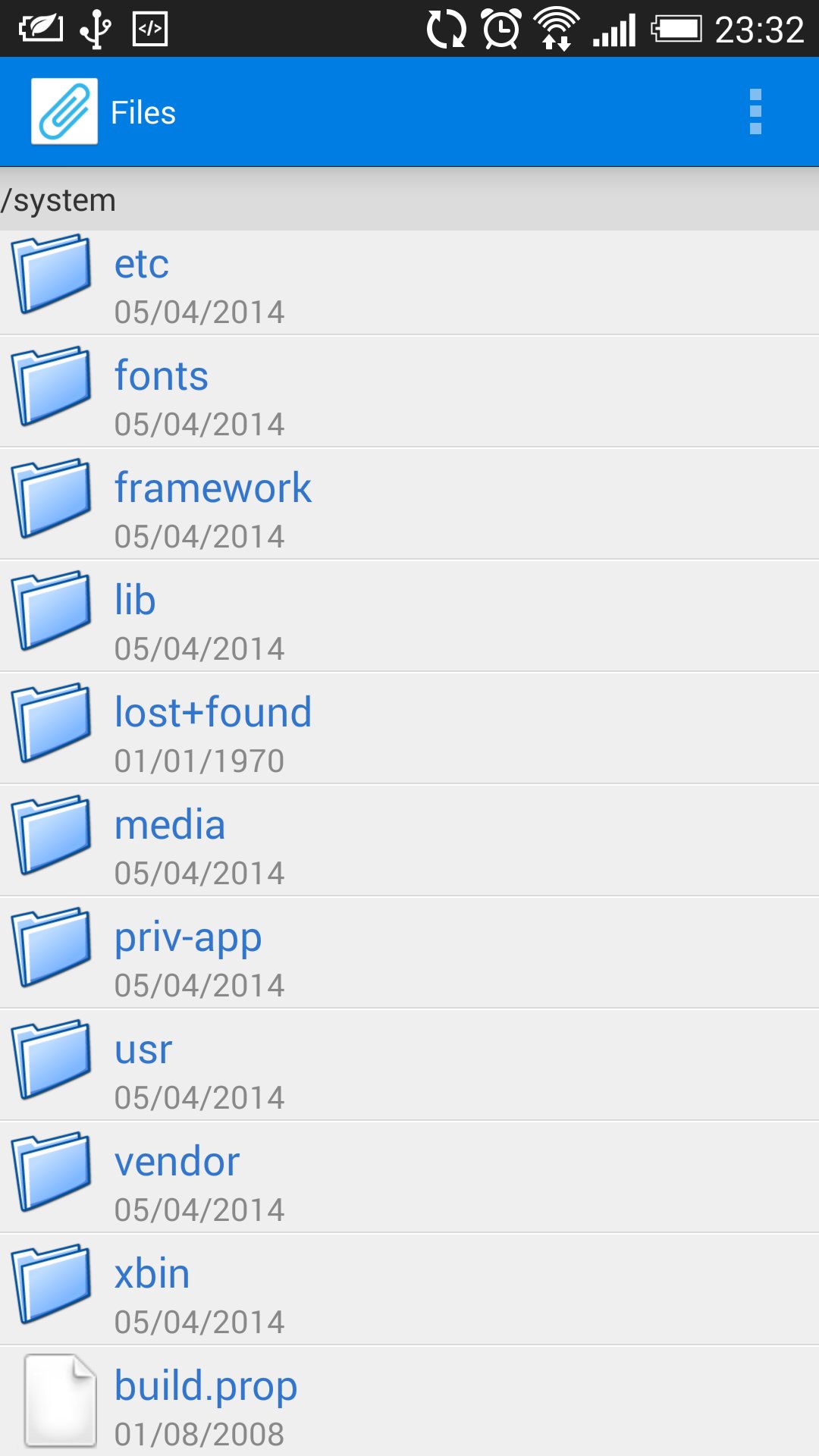Click the media folder icon

53,834
